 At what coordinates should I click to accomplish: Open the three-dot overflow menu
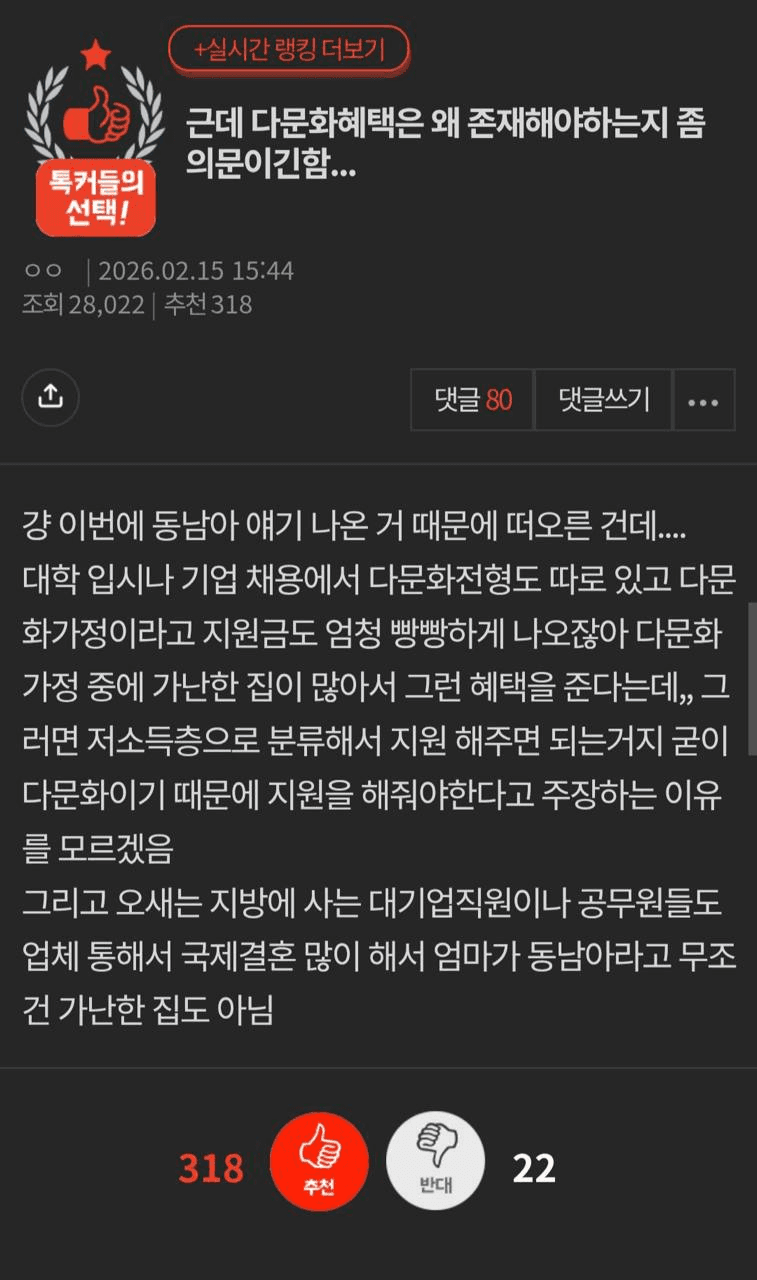tap(703, 401)
